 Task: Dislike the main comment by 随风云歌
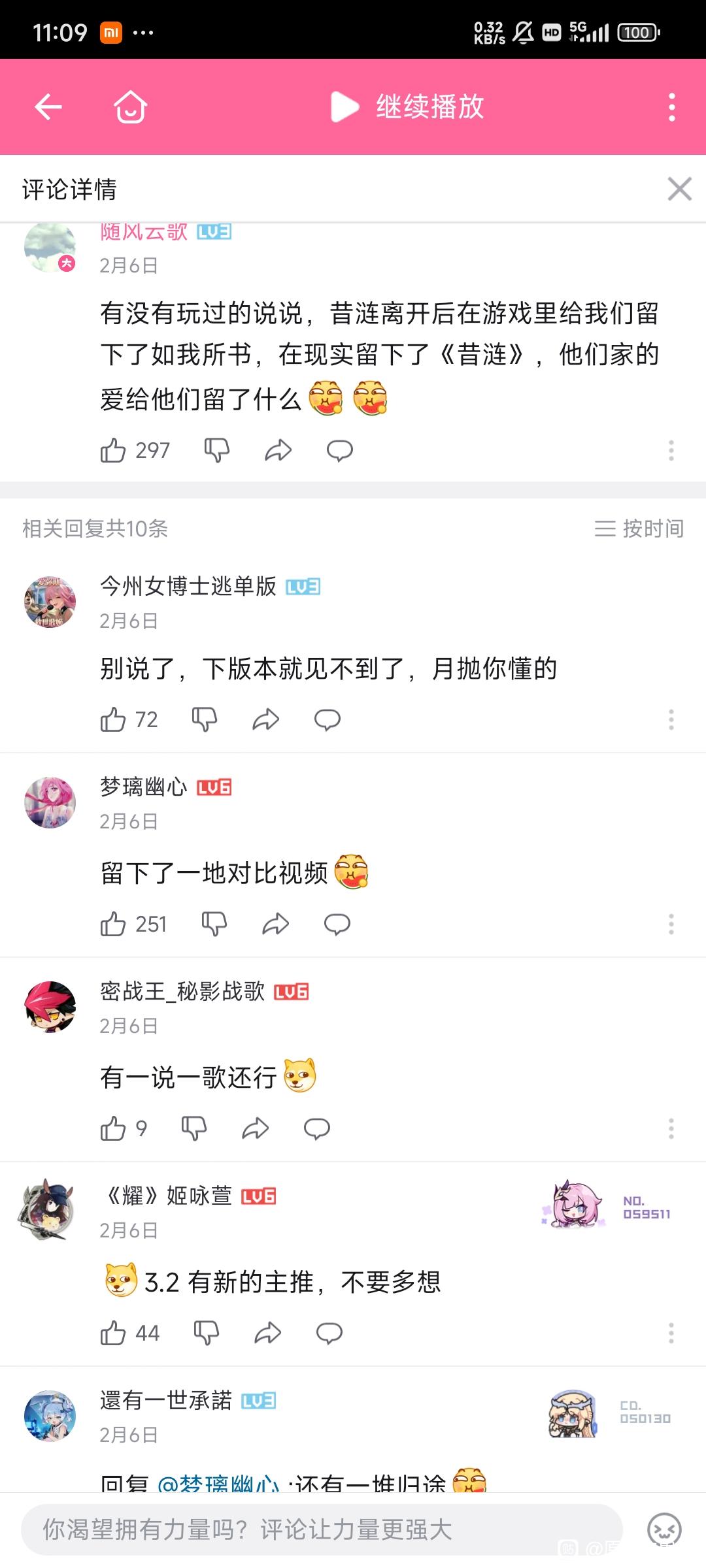(x=216, y=450)
